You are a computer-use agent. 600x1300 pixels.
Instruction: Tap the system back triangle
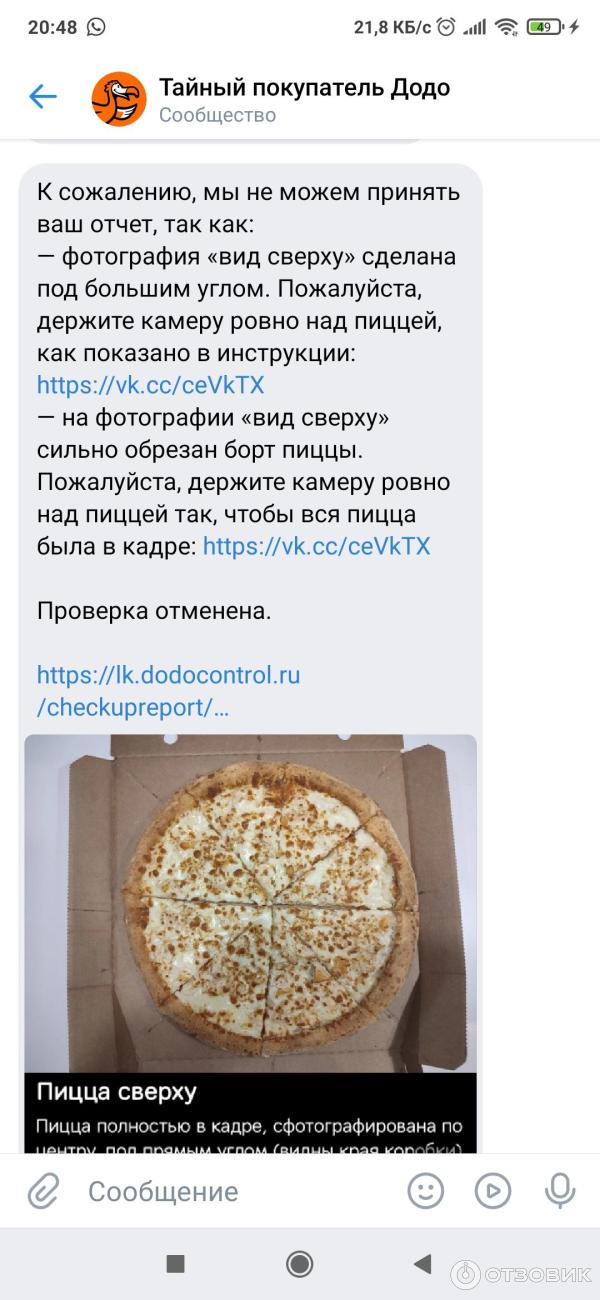423,1264
